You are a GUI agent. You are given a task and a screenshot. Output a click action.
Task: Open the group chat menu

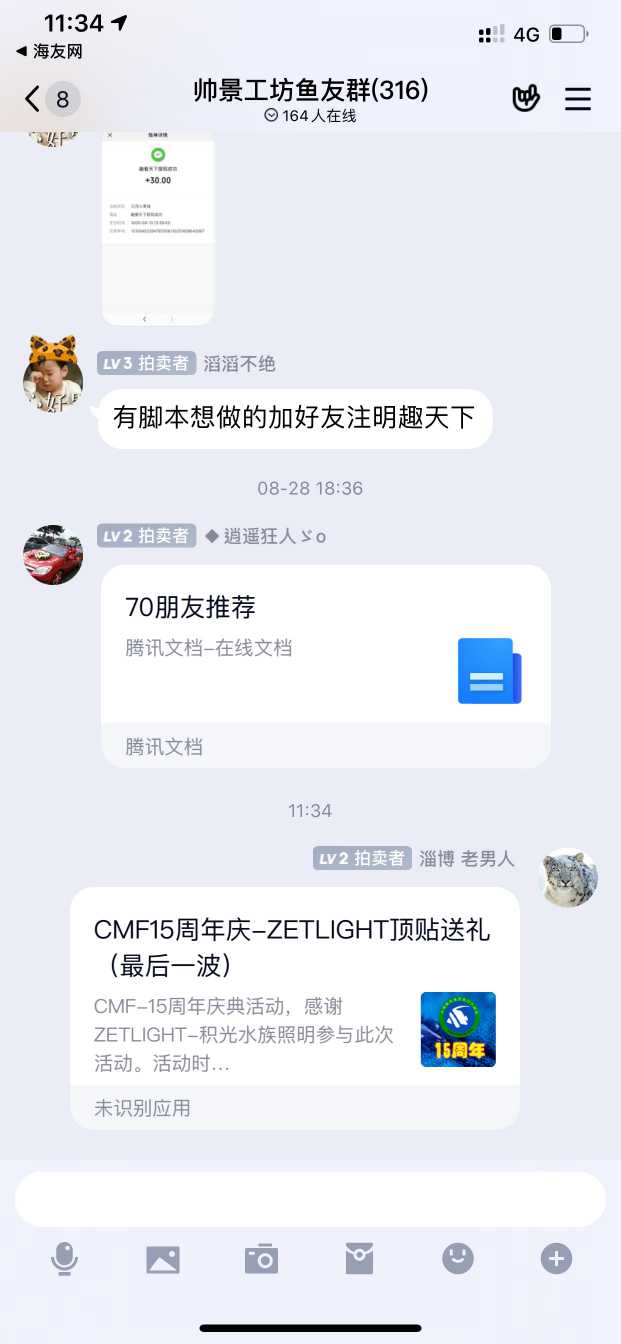pyautogui.click(x=578, y=98)
